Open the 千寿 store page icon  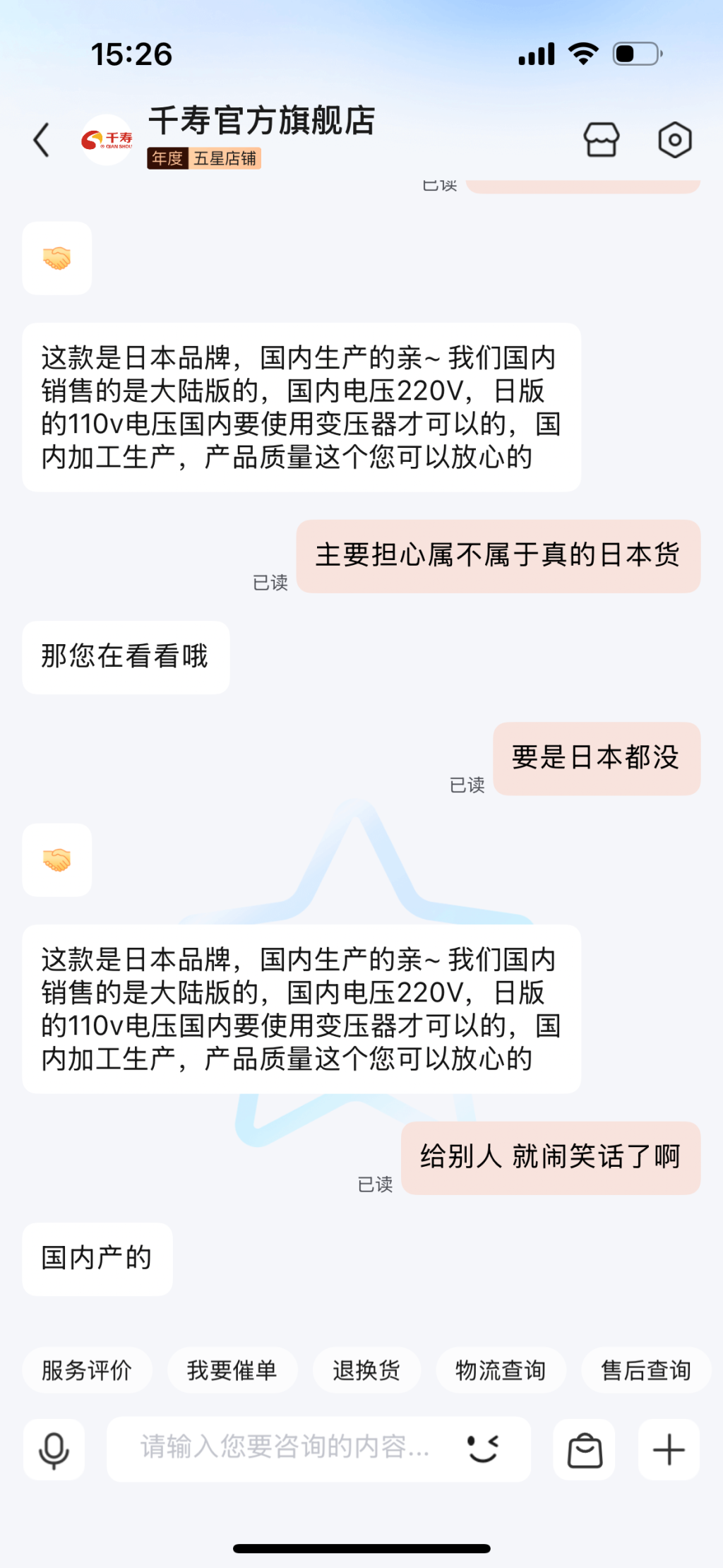[x=601, y=140]
